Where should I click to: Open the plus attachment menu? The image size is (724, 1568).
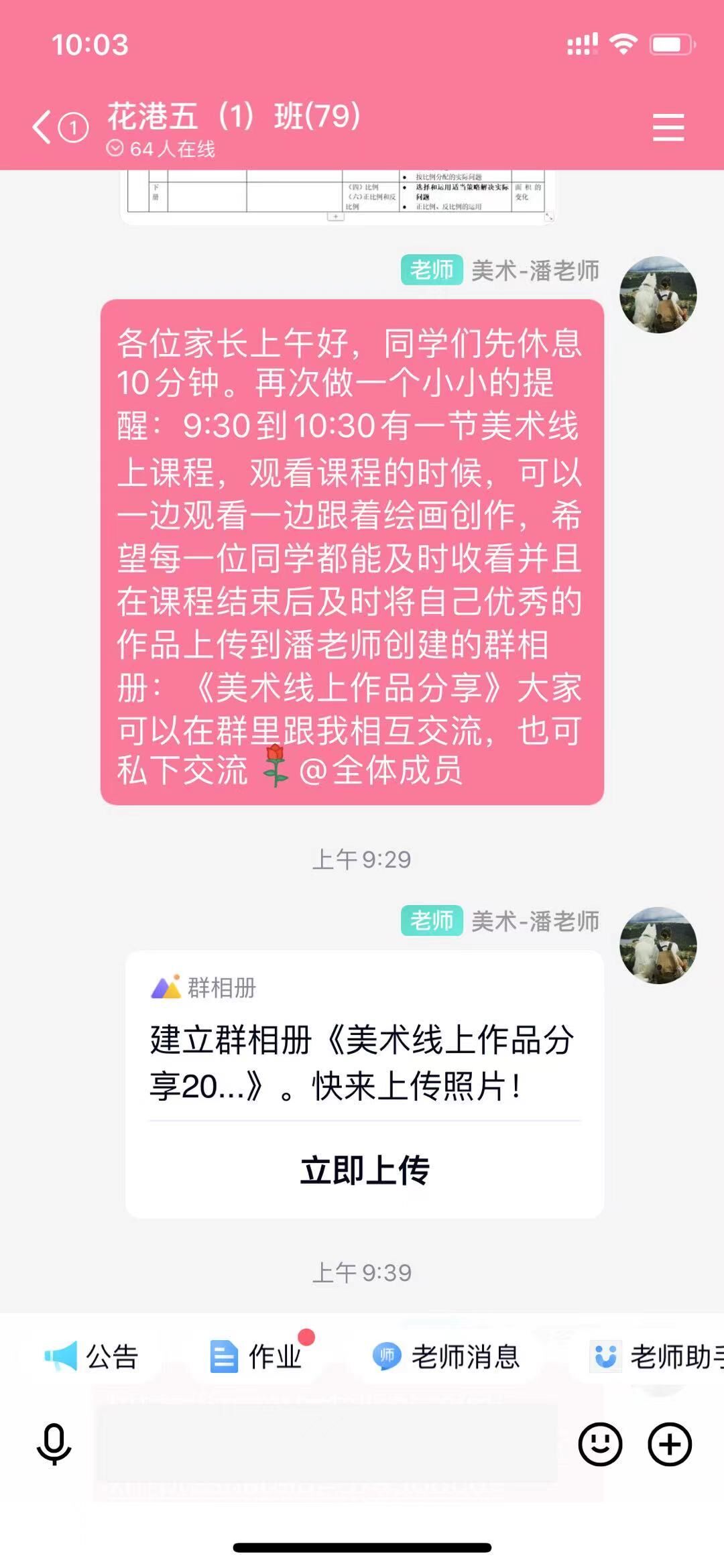point(669,1444)
